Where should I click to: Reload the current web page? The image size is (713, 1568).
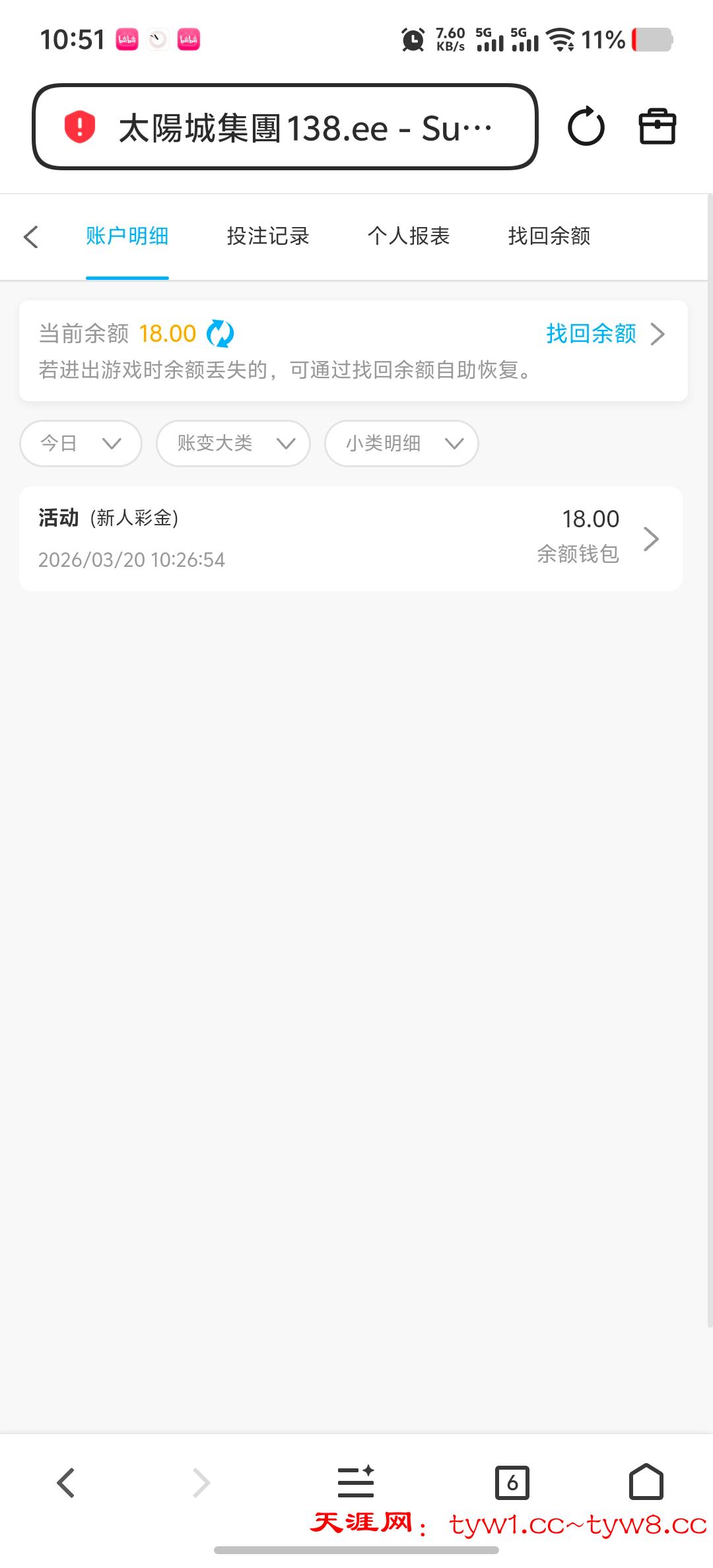click(586, 127)
